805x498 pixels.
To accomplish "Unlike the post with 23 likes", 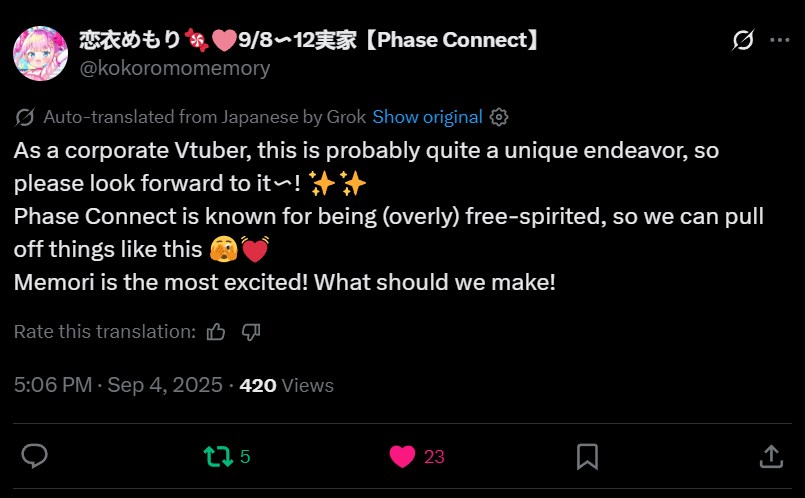I will [x=402, y=456].
